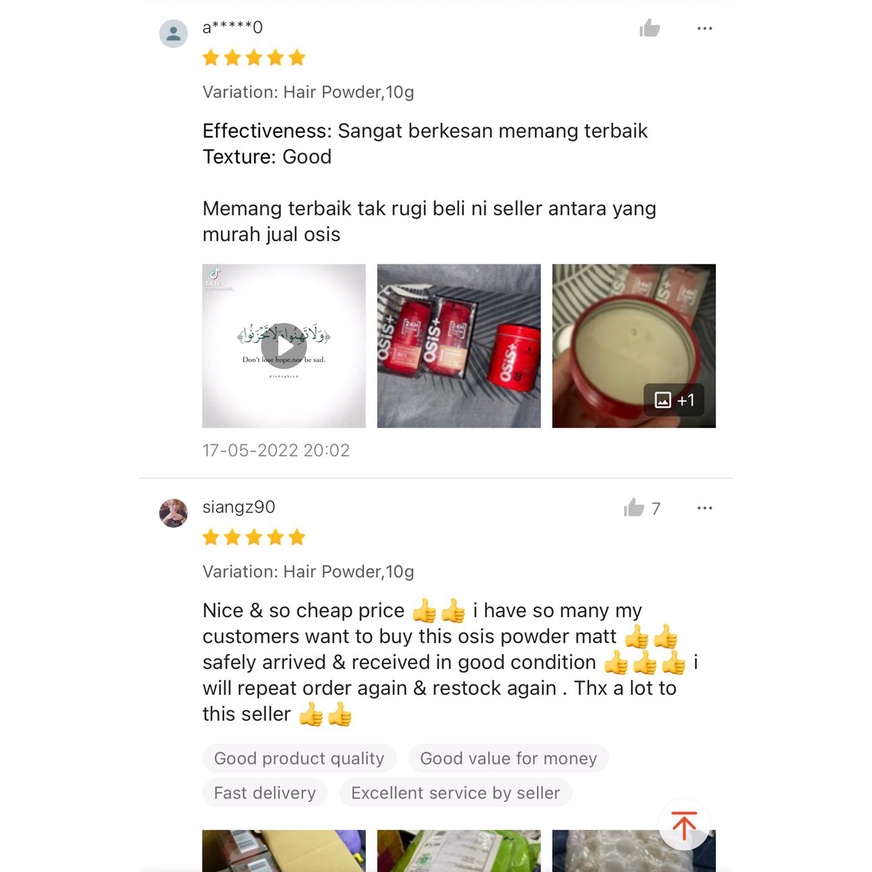This screenshot has height=872, width=872.
Task: Like siangz90's review
Action: click(x=633, y=508)
